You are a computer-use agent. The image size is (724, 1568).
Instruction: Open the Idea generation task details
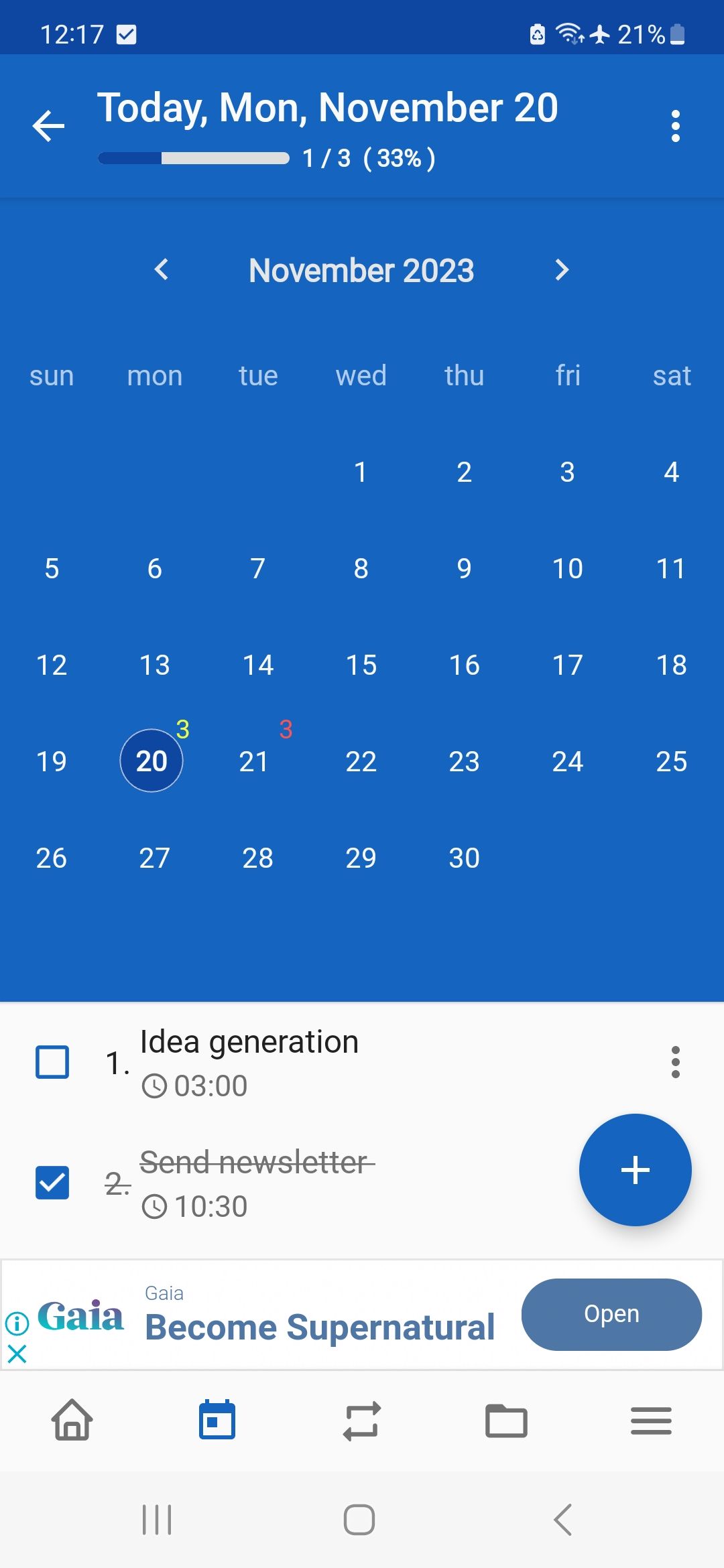click(249, 1043)
